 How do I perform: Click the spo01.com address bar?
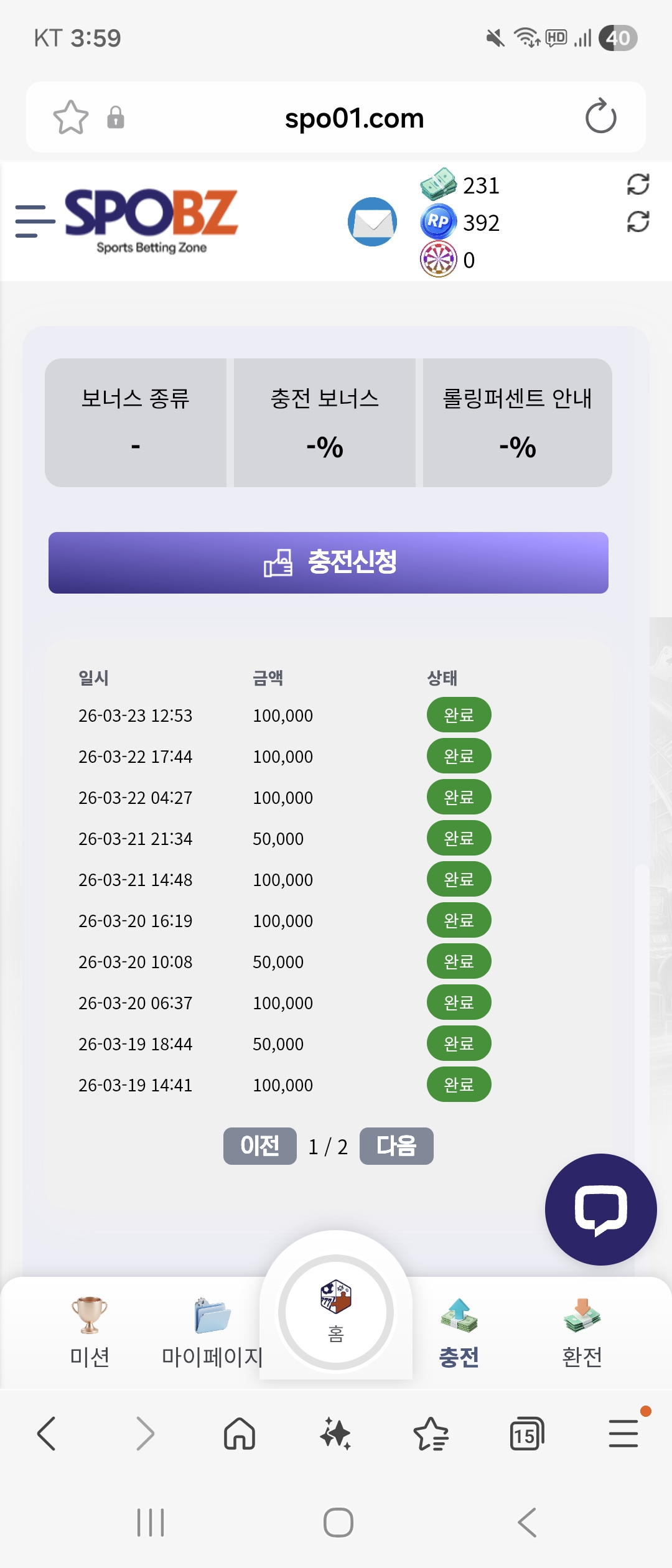[353, 118]
